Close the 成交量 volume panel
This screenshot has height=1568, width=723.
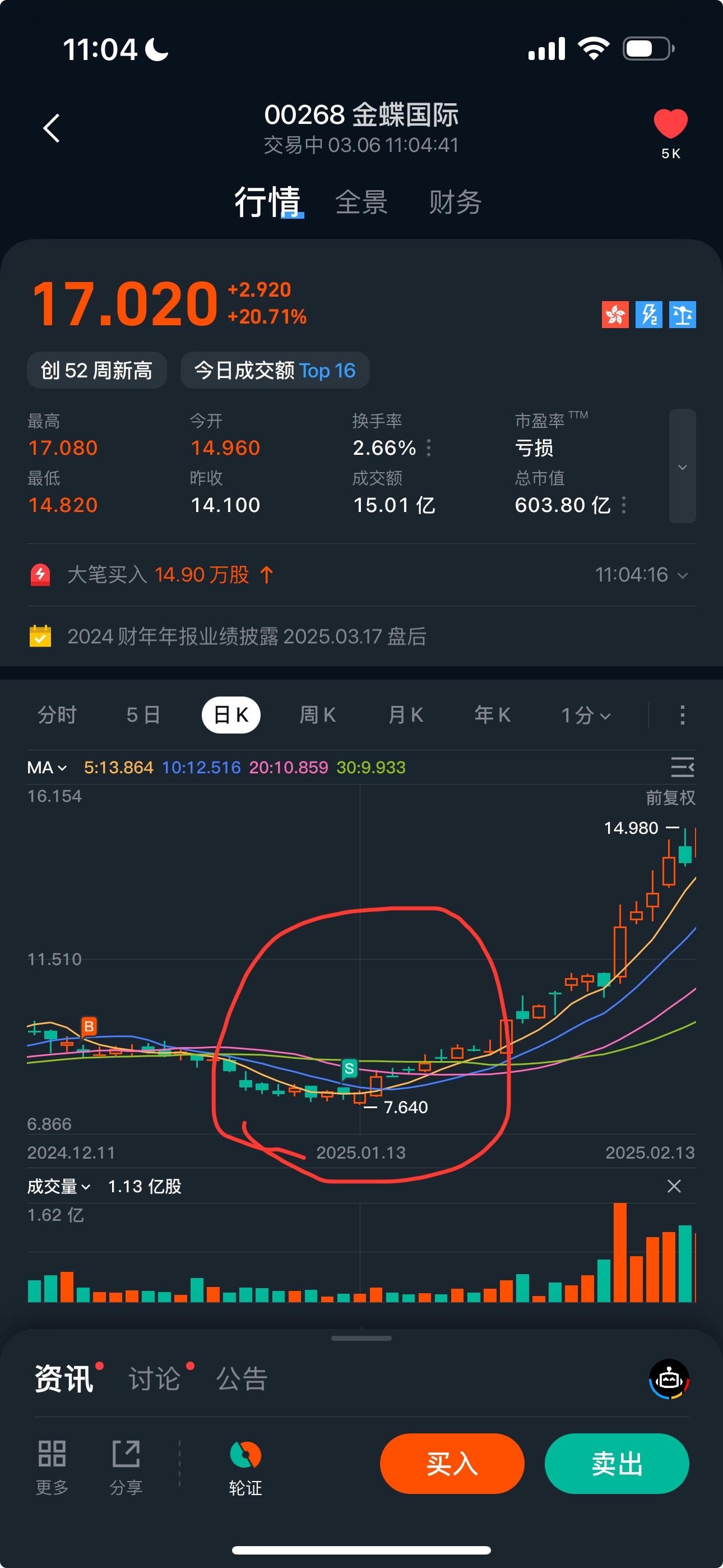(674, 1186)
